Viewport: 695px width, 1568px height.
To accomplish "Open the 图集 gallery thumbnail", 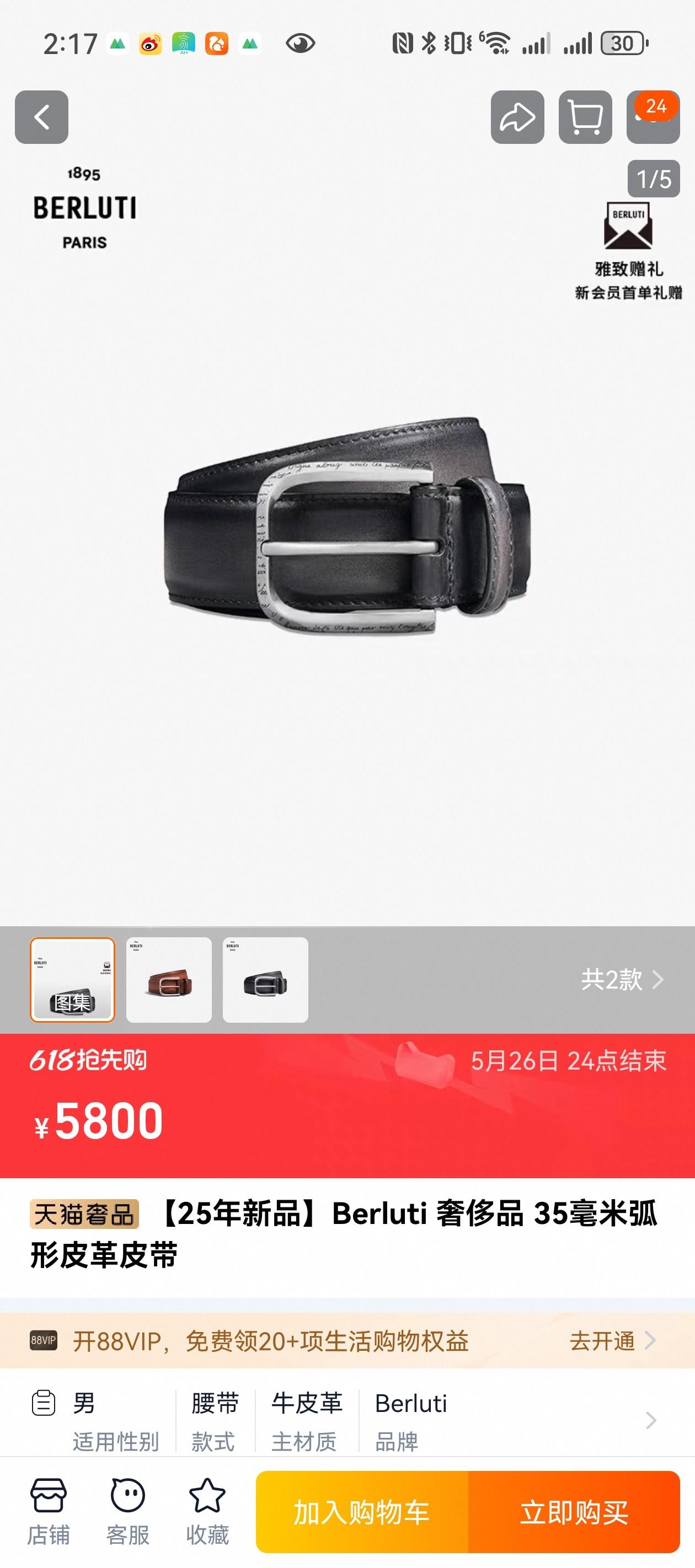I will 72,979.
